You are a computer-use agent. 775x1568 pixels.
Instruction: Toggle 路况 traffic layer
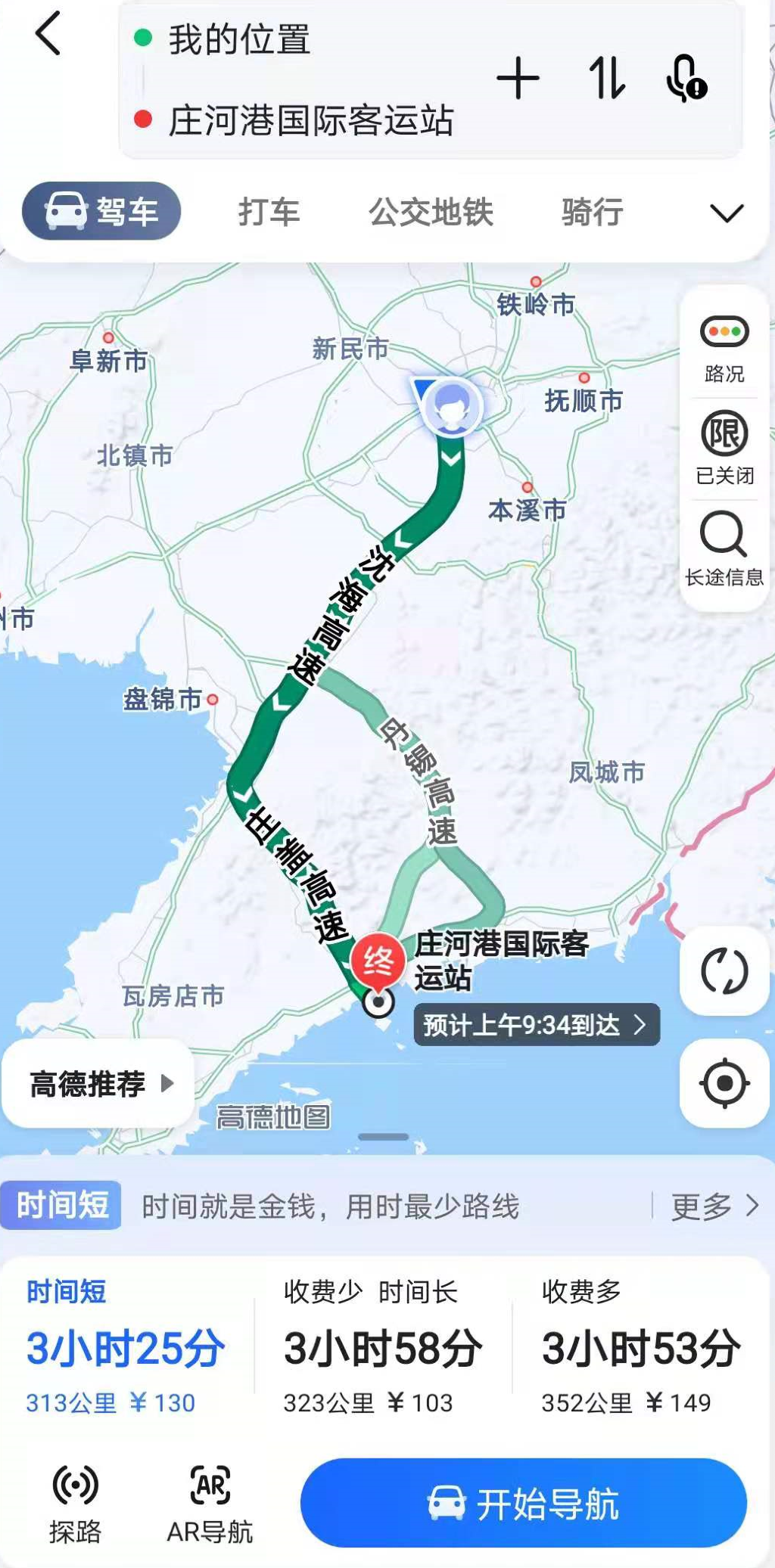pyautogui.click(x=724, y=349)
